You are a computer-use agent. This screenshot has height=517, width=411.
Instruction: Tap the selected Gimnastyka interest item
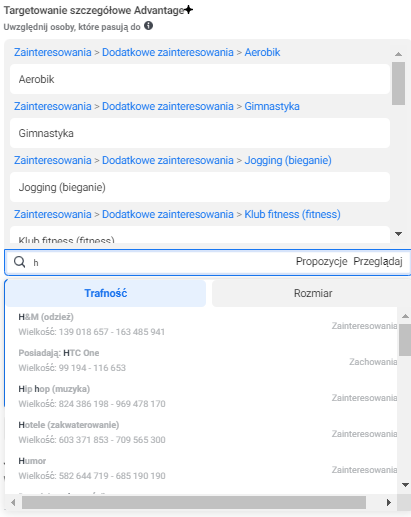[200, 133]
